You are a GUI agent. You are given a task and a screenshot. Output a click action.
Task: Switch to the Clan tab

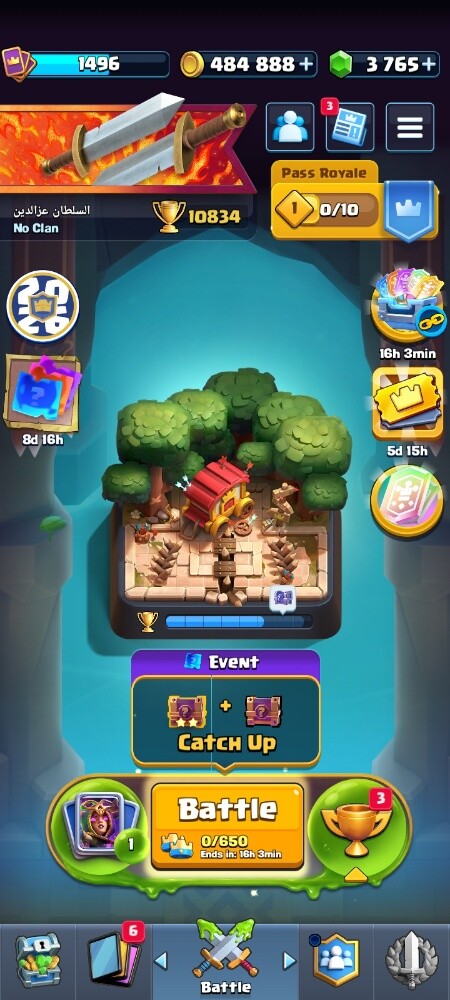[x=337, y=960]
